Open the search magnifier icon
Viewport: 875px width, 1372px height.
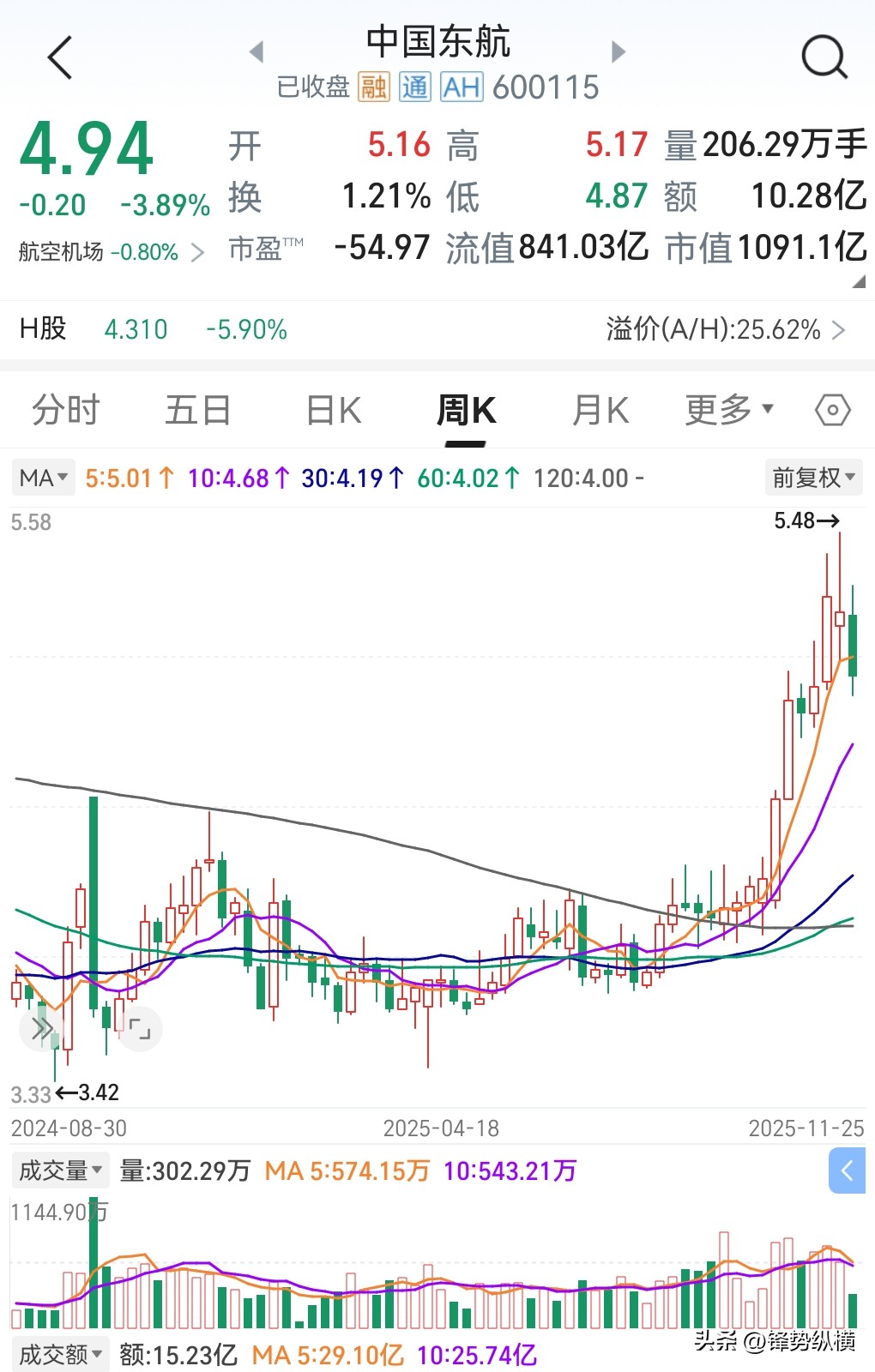click(x=824, y=56)
